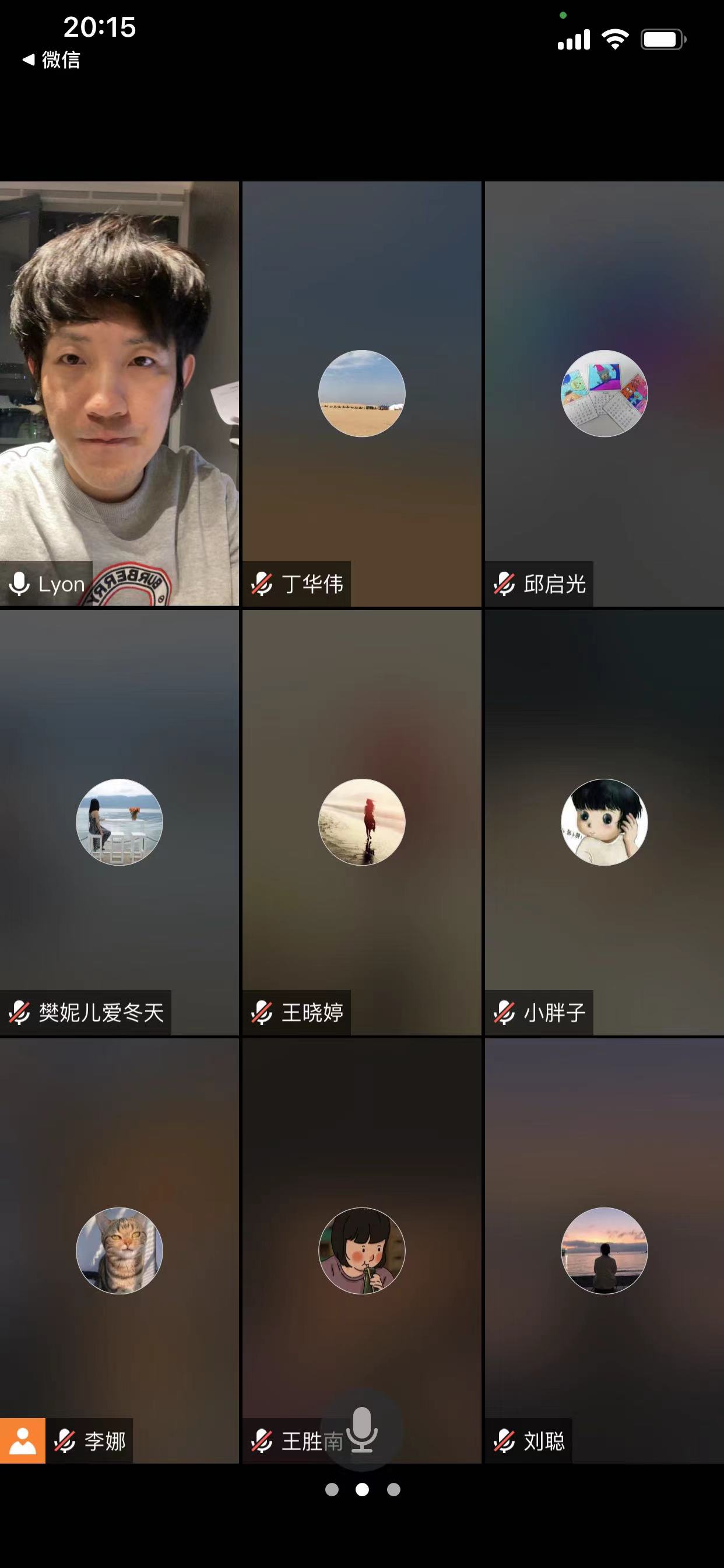Open 小胖子's participant tile
Screen dimensions: 724x1568
[x=603, y=822]
